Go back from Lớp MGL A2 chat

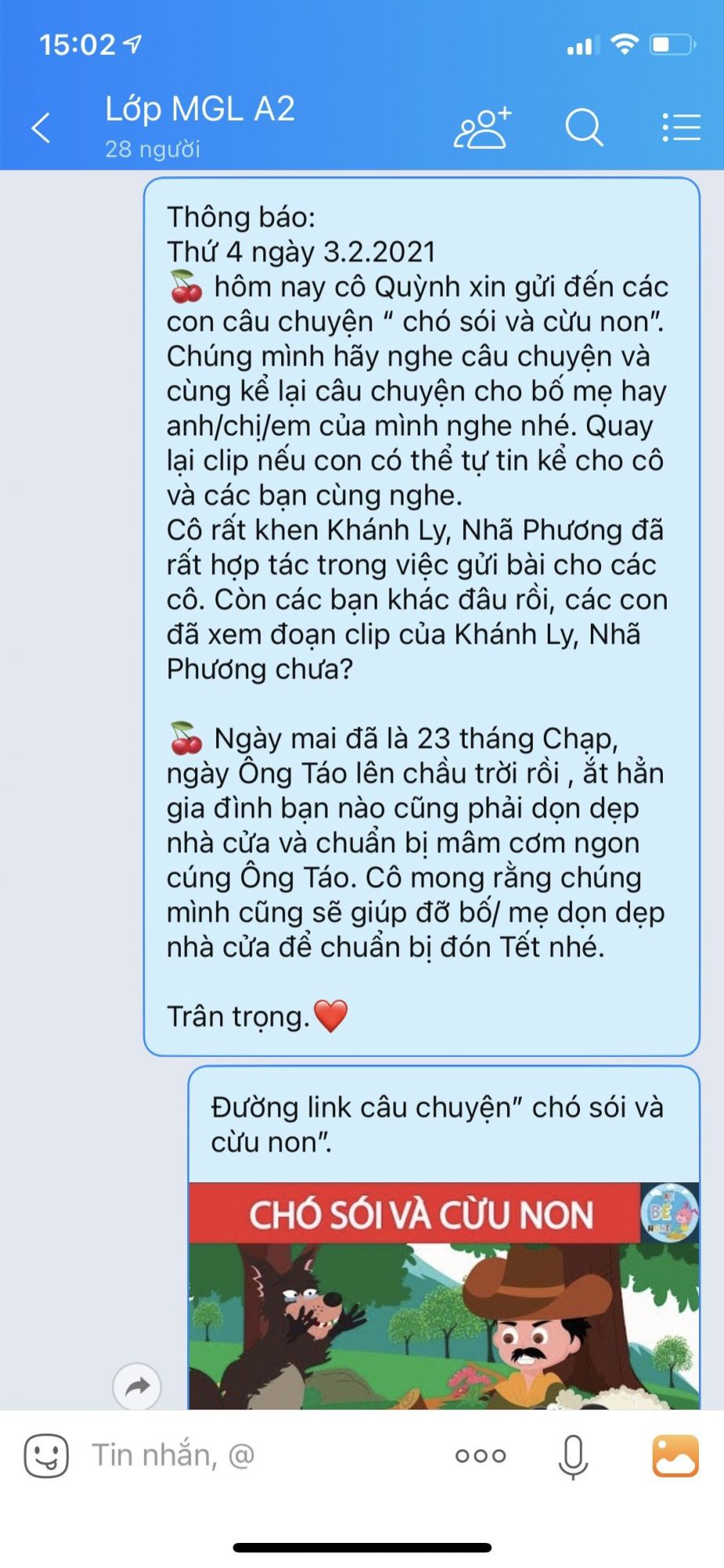point(41,127)
